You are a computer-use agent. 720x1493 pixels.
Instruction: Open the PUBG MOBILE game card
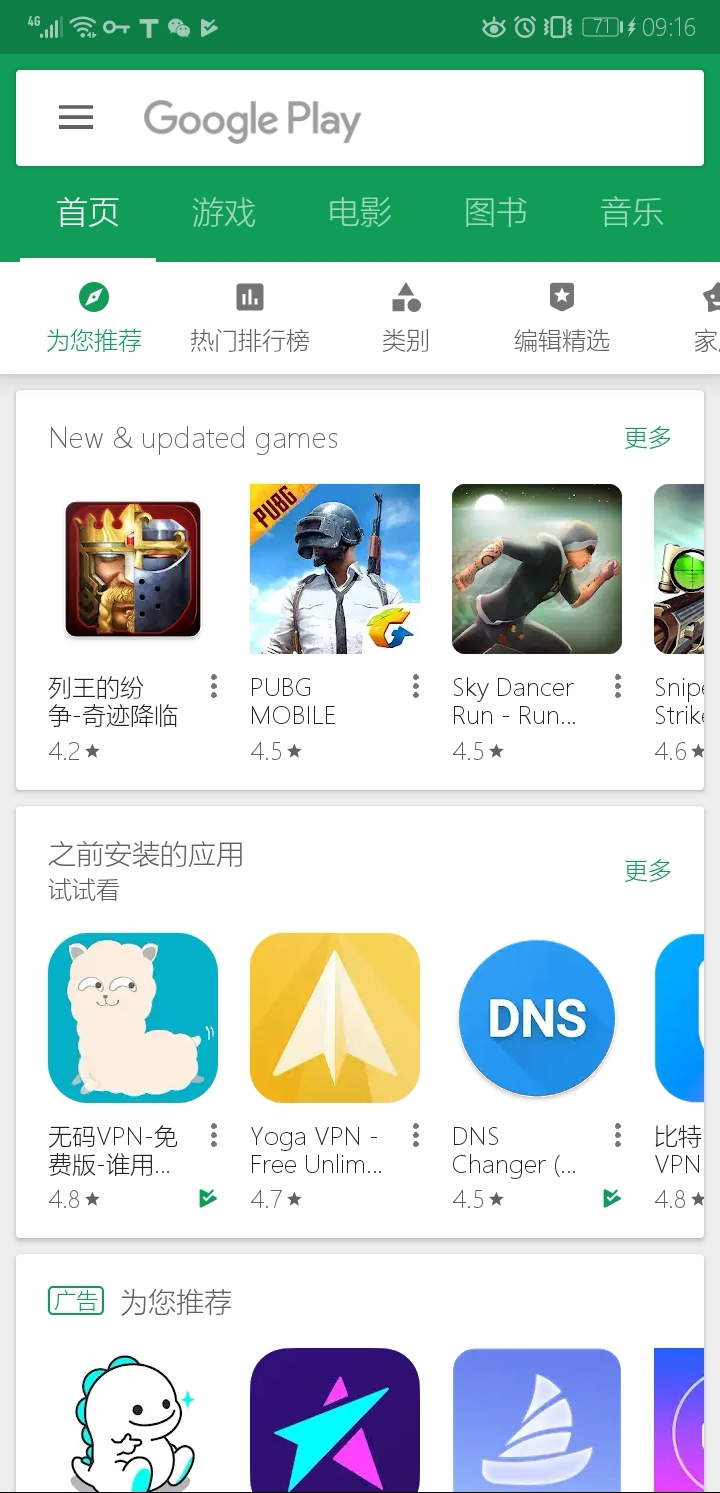335,569
